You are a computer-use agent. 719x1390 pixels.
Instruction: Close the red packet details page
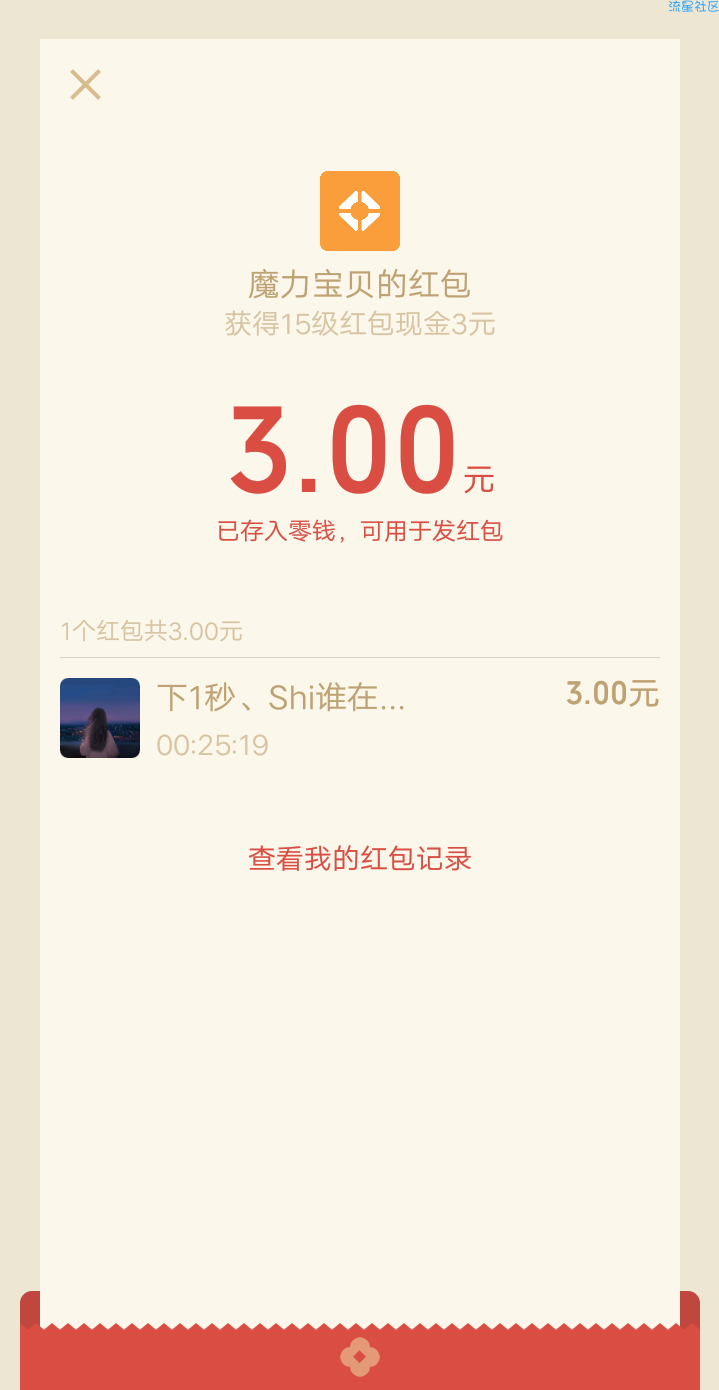[85, 85]
